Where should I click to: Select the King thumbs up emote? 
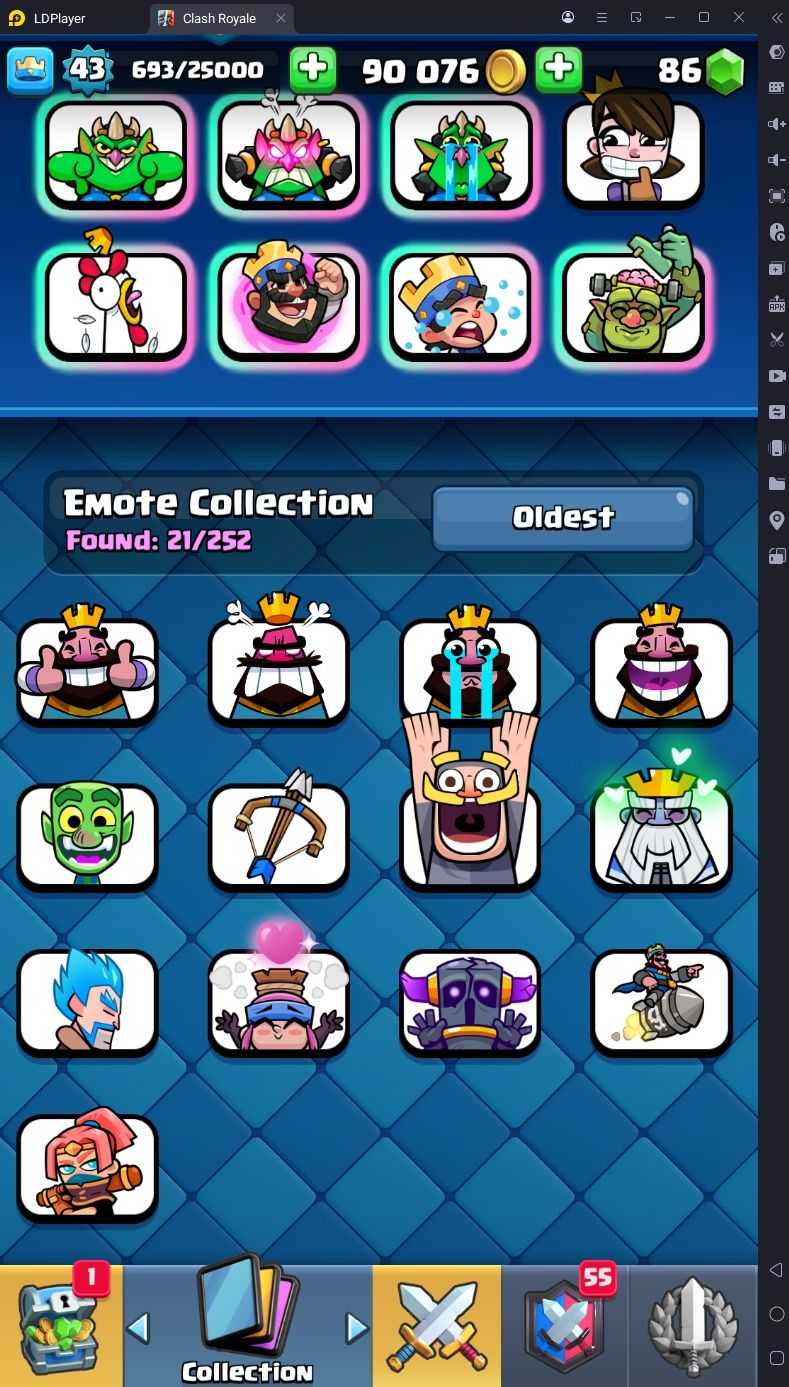(x=87, y=670)
